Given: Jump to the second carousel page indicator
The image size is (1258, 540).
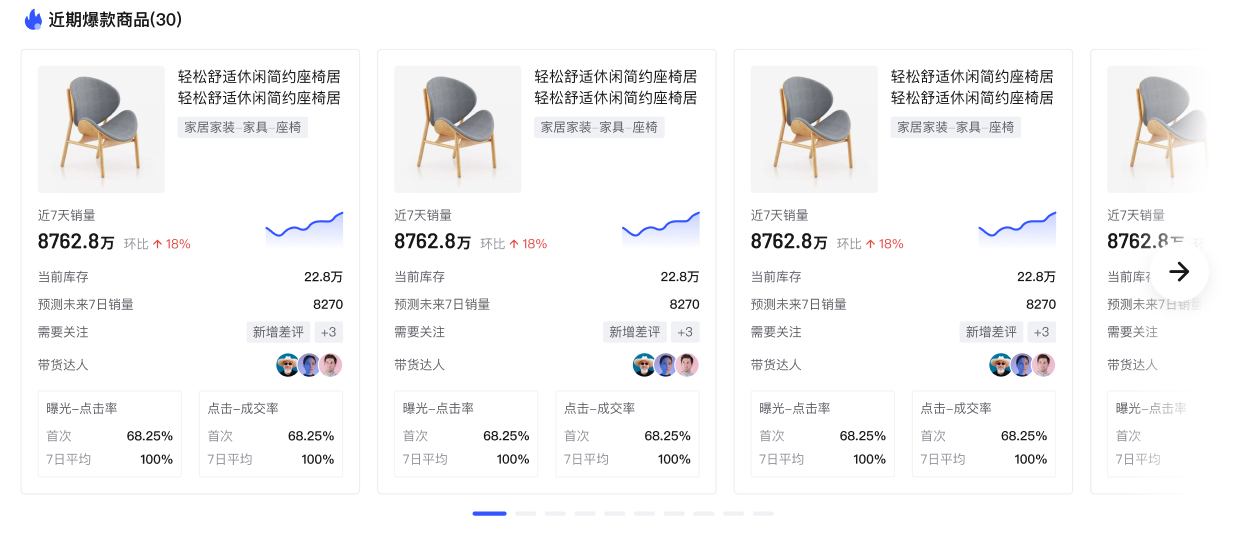Looking at the screenshot, I should [525, 513].
